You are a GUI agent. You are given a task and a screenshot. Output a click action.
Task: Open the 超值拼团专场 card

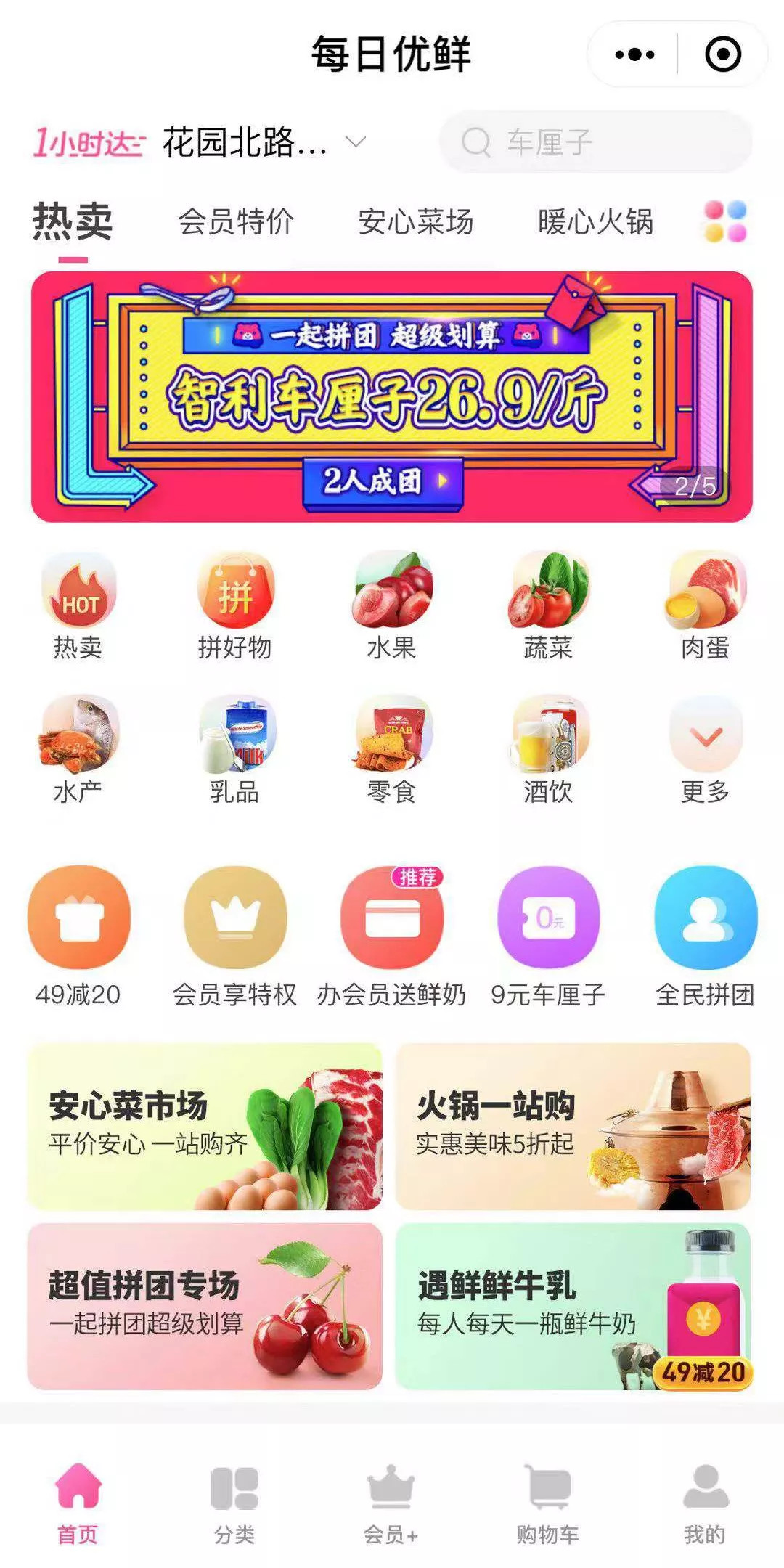click(205, 1306)
